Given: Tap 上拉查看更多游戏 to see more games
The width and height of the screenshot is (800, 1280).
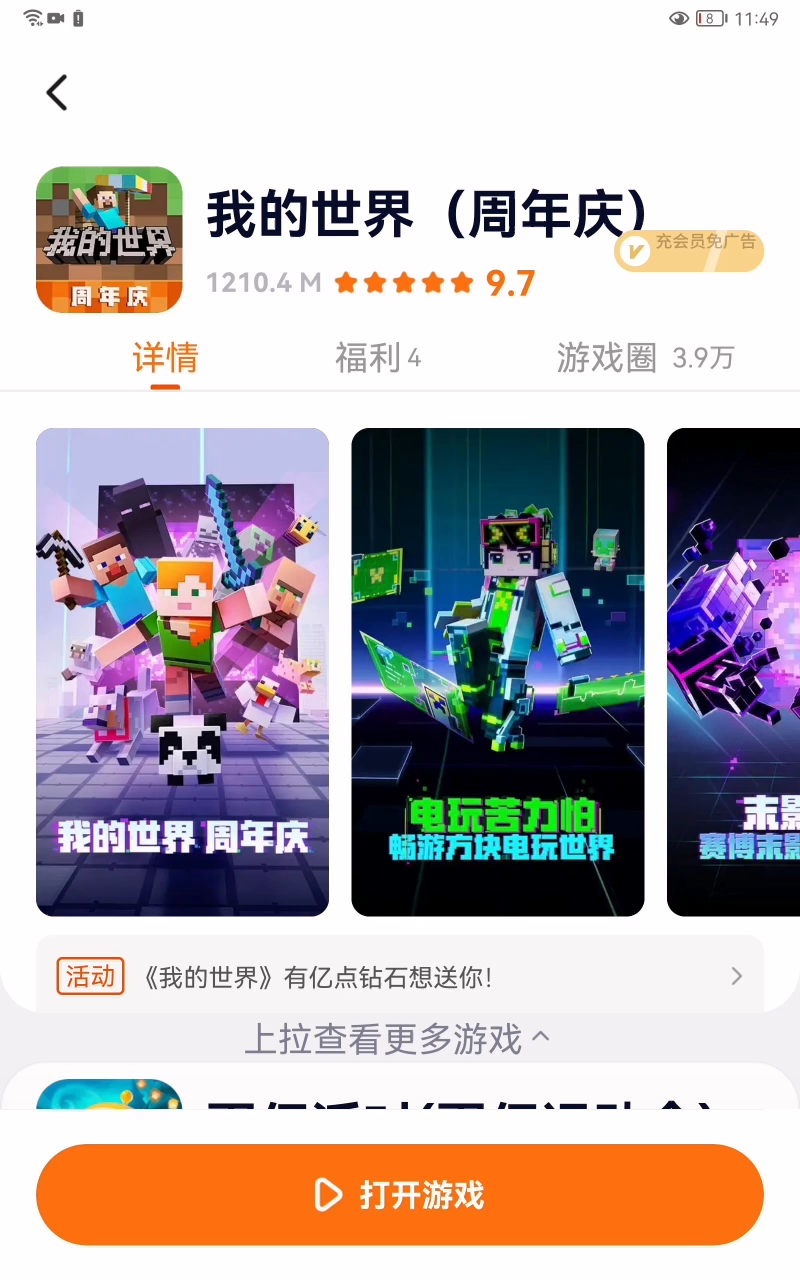Looking at the screenshot, I should (397, 1039).
